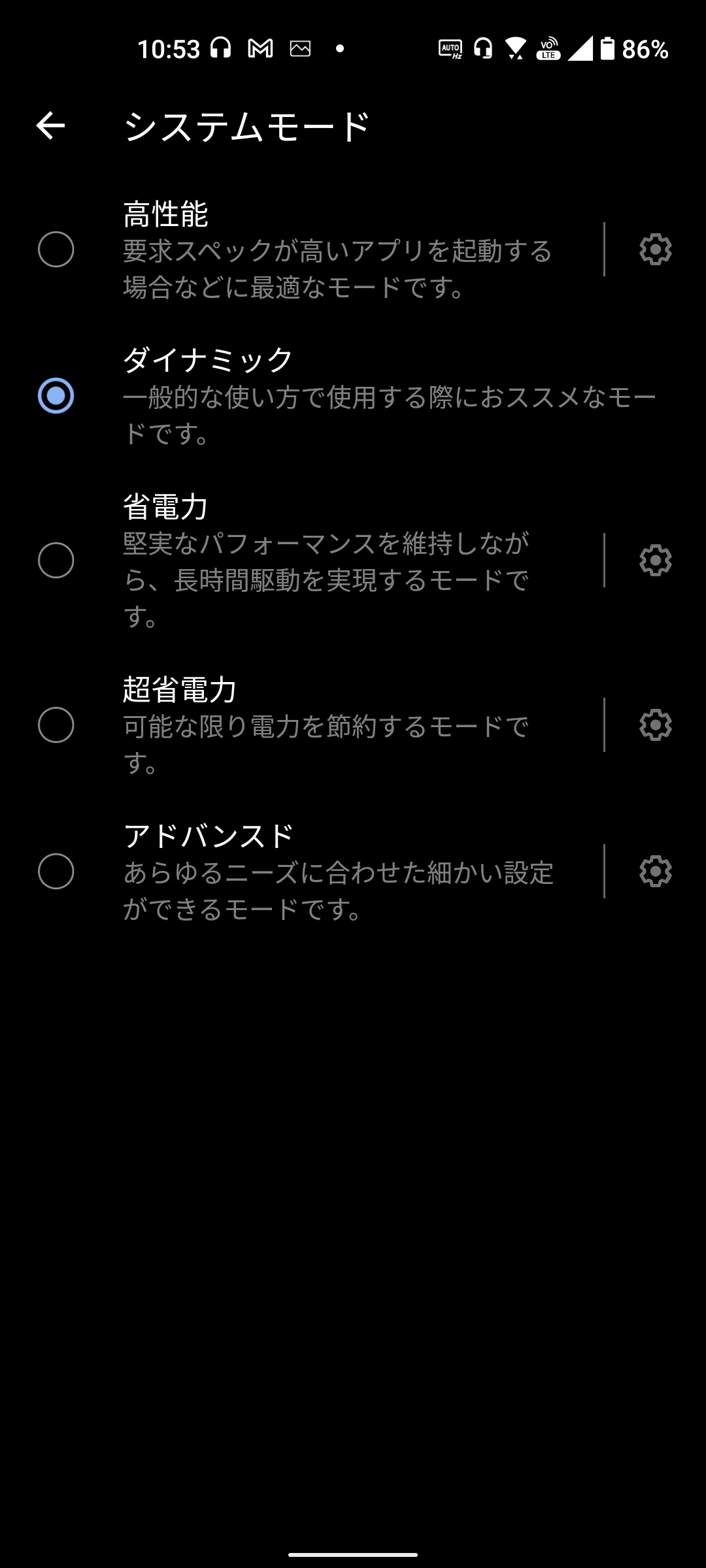Select the 高性能 mode radio button
This screenshot has width=706, height=1568.
pos(56,250)
